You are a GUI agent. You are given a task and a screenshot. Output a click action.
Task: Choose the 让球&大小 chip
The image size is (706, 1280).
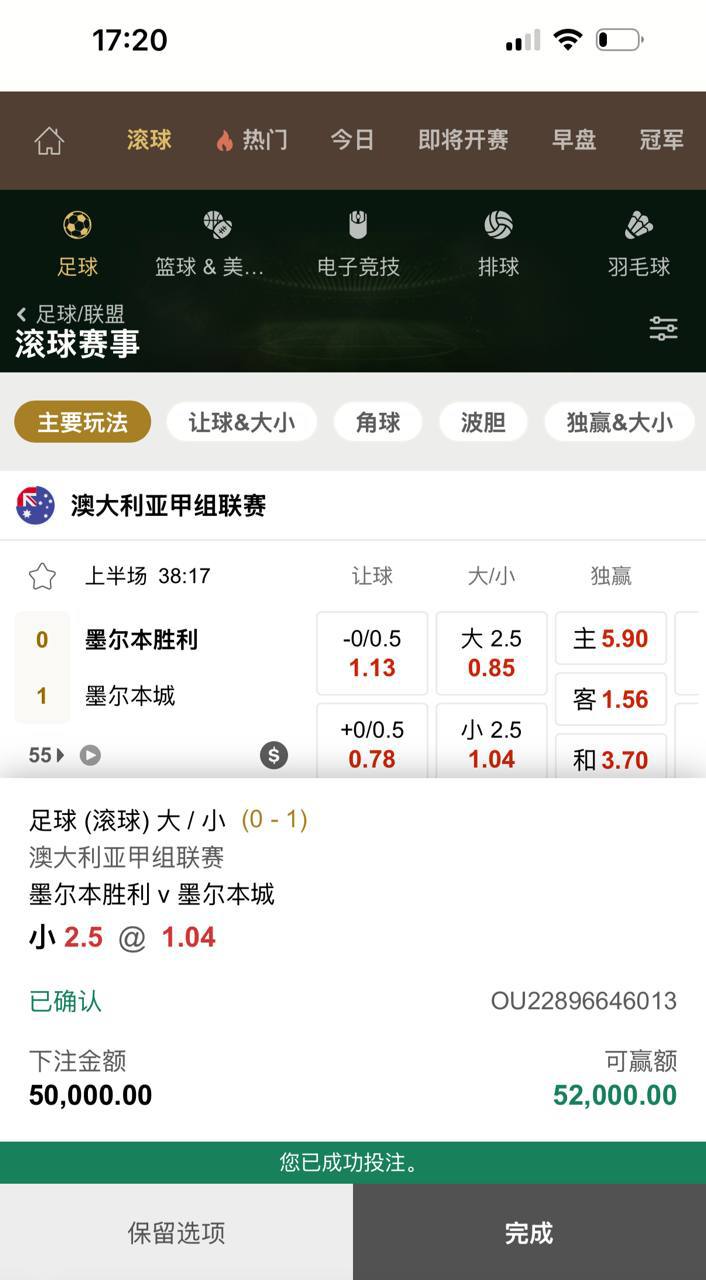tap(241, 422)
